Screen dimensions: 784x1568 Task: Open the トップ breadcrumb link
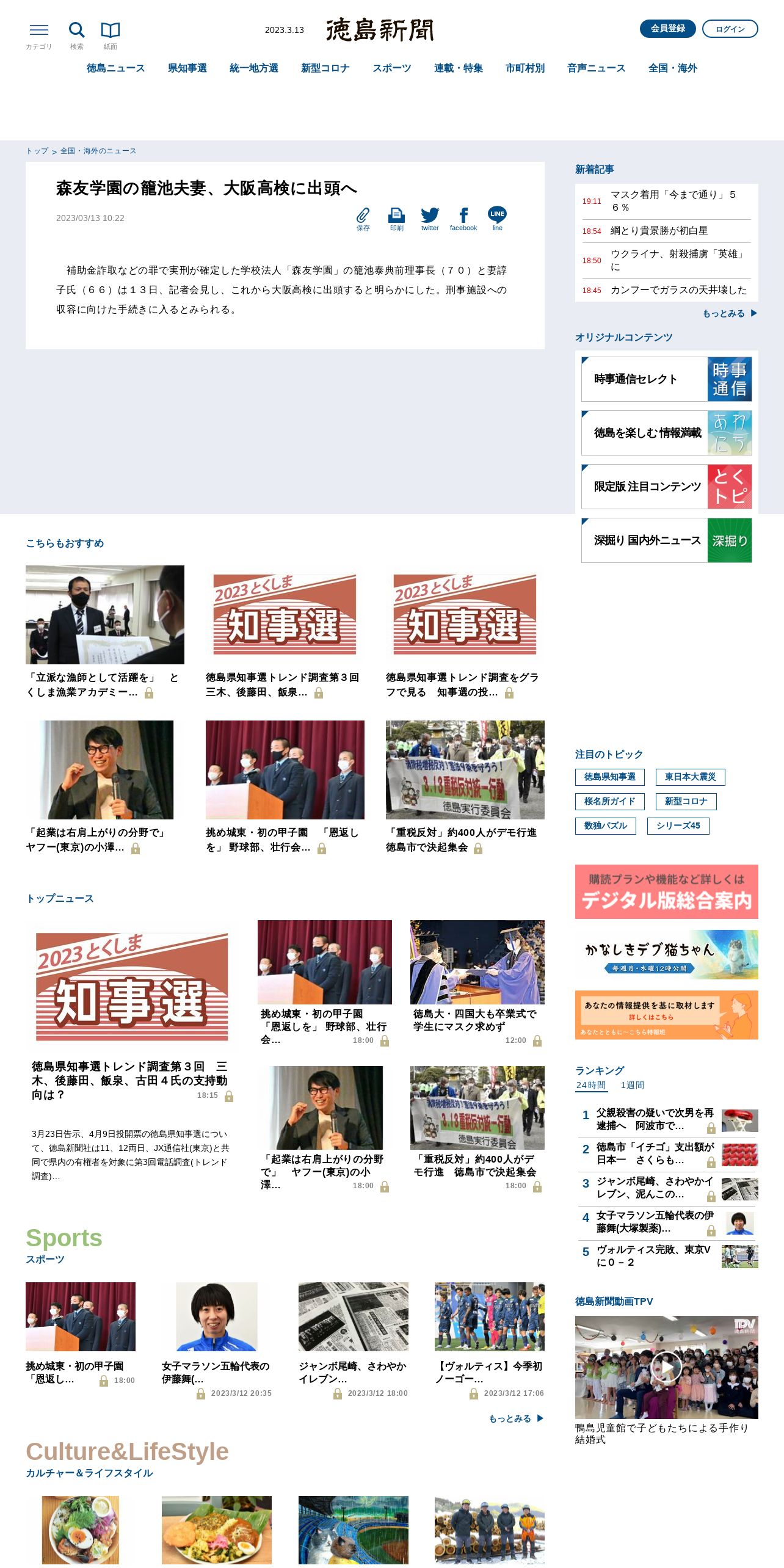pos(37,151)
